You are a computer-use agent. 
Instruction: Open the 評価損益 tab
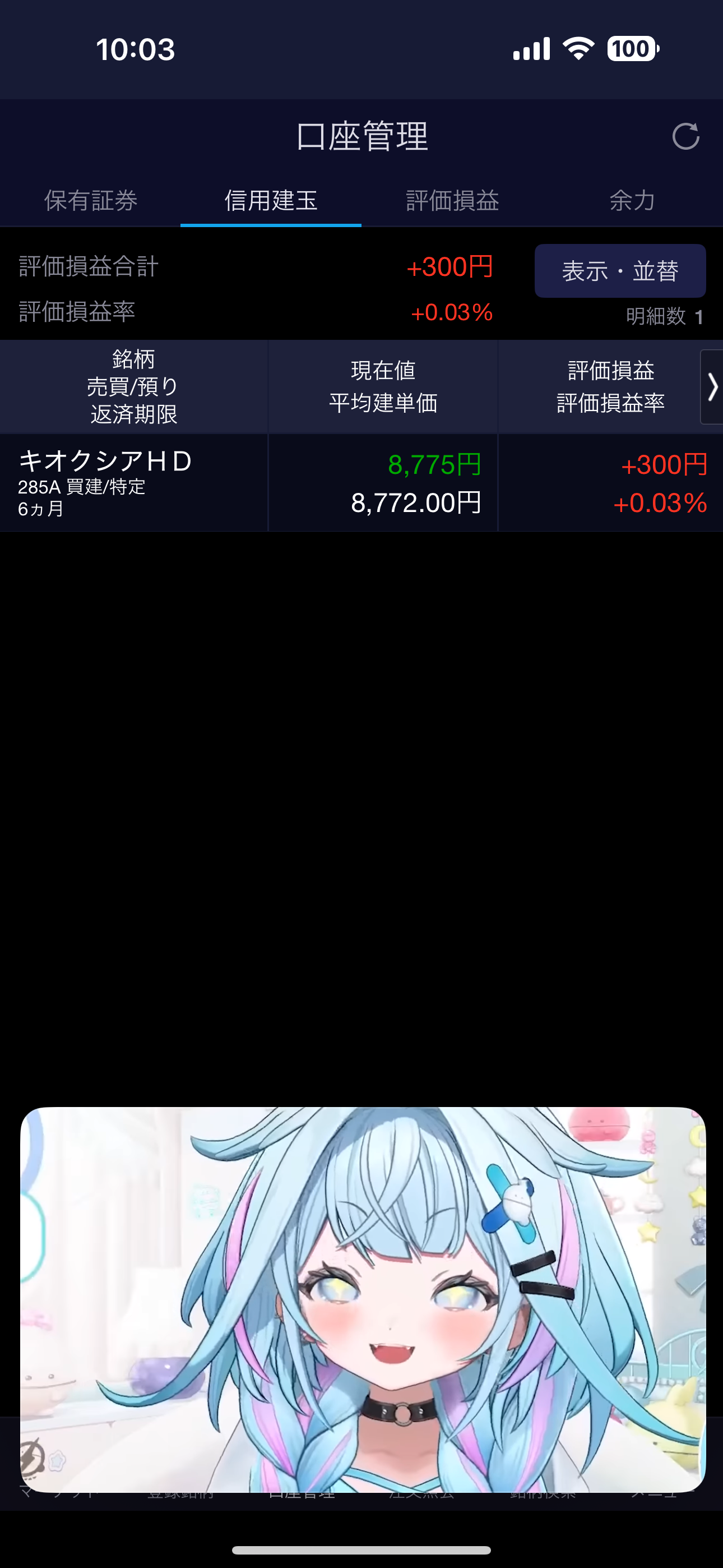[452, 200]
